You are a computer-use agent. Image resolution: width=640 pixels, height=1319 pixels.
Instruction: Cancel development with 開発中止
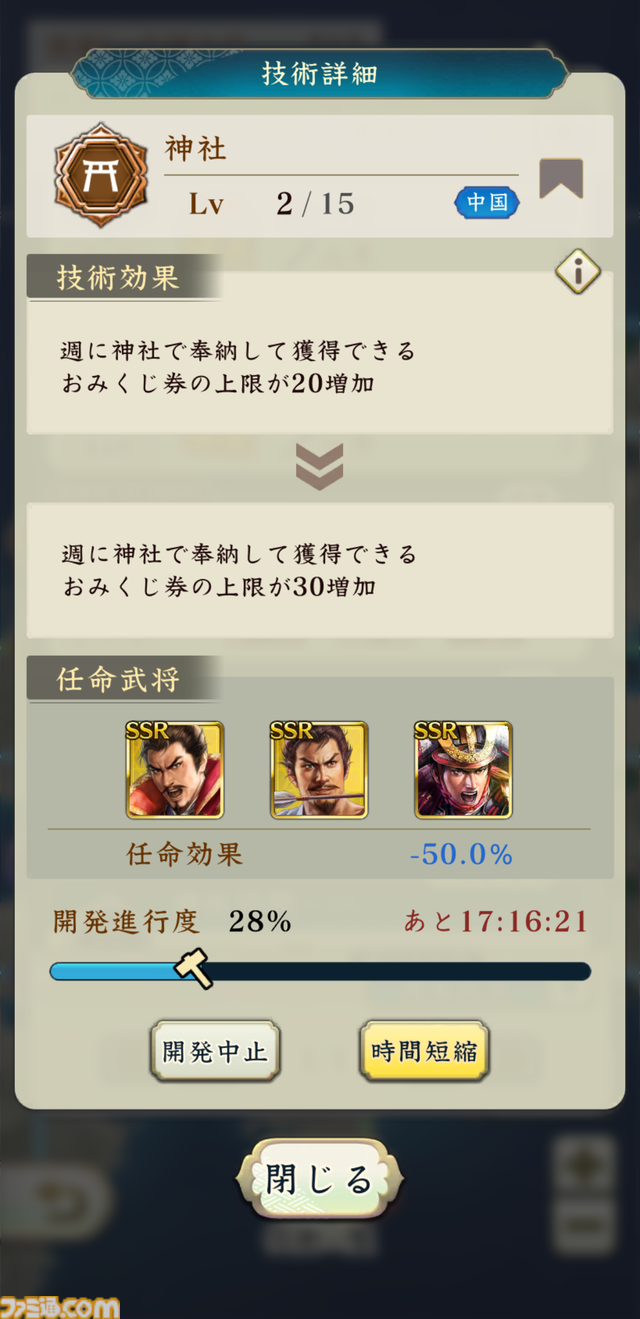click(x=215, y=1051)
